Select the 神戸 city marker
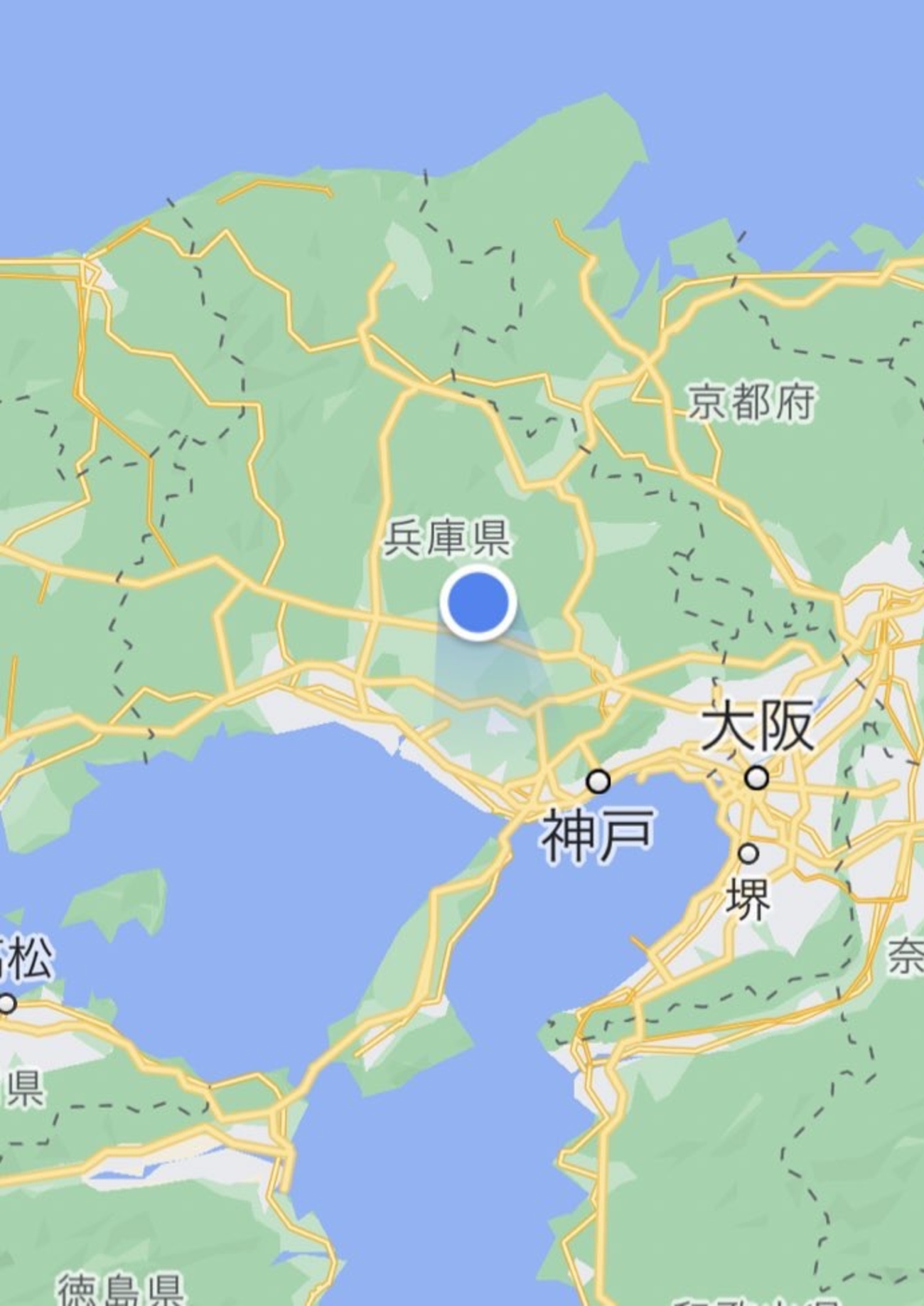Image resolution: width=924 pixels, height=1306 pixels. pyautogui.click(x=598, y=781)
